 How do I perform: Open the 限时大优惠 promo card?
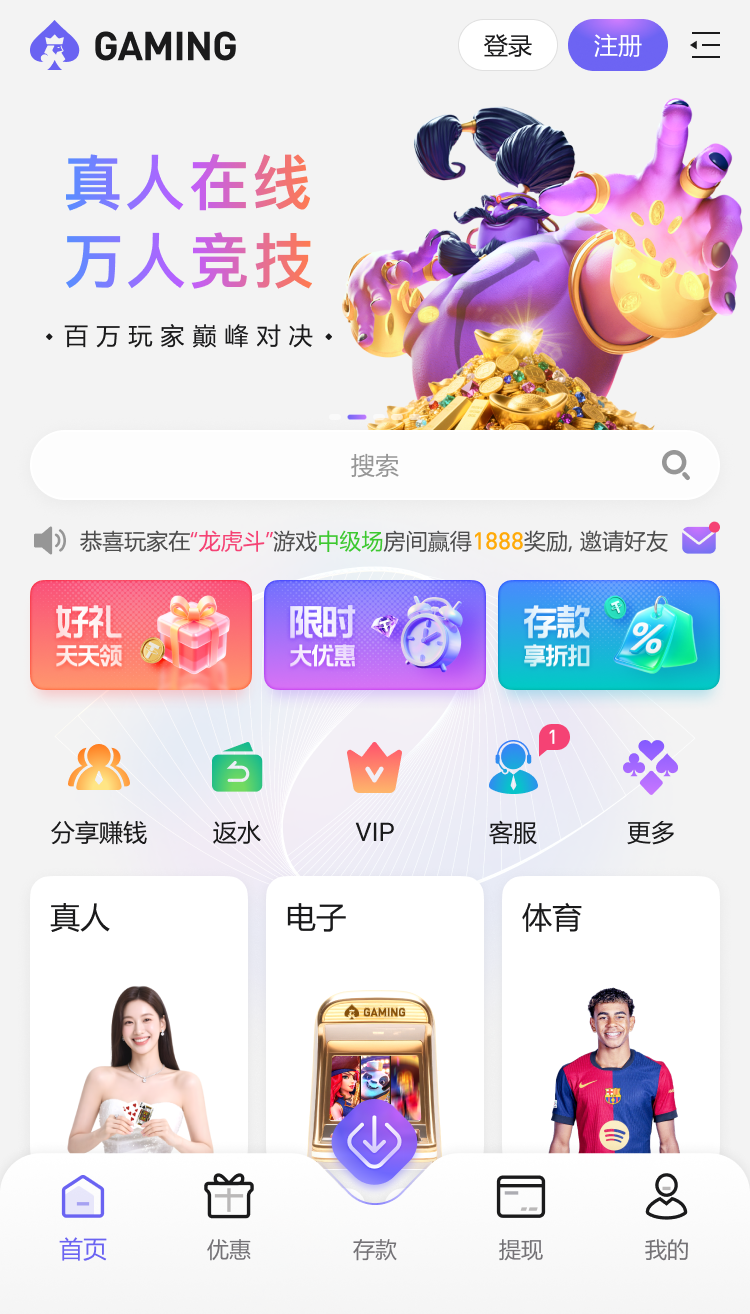tap(375, 635)
